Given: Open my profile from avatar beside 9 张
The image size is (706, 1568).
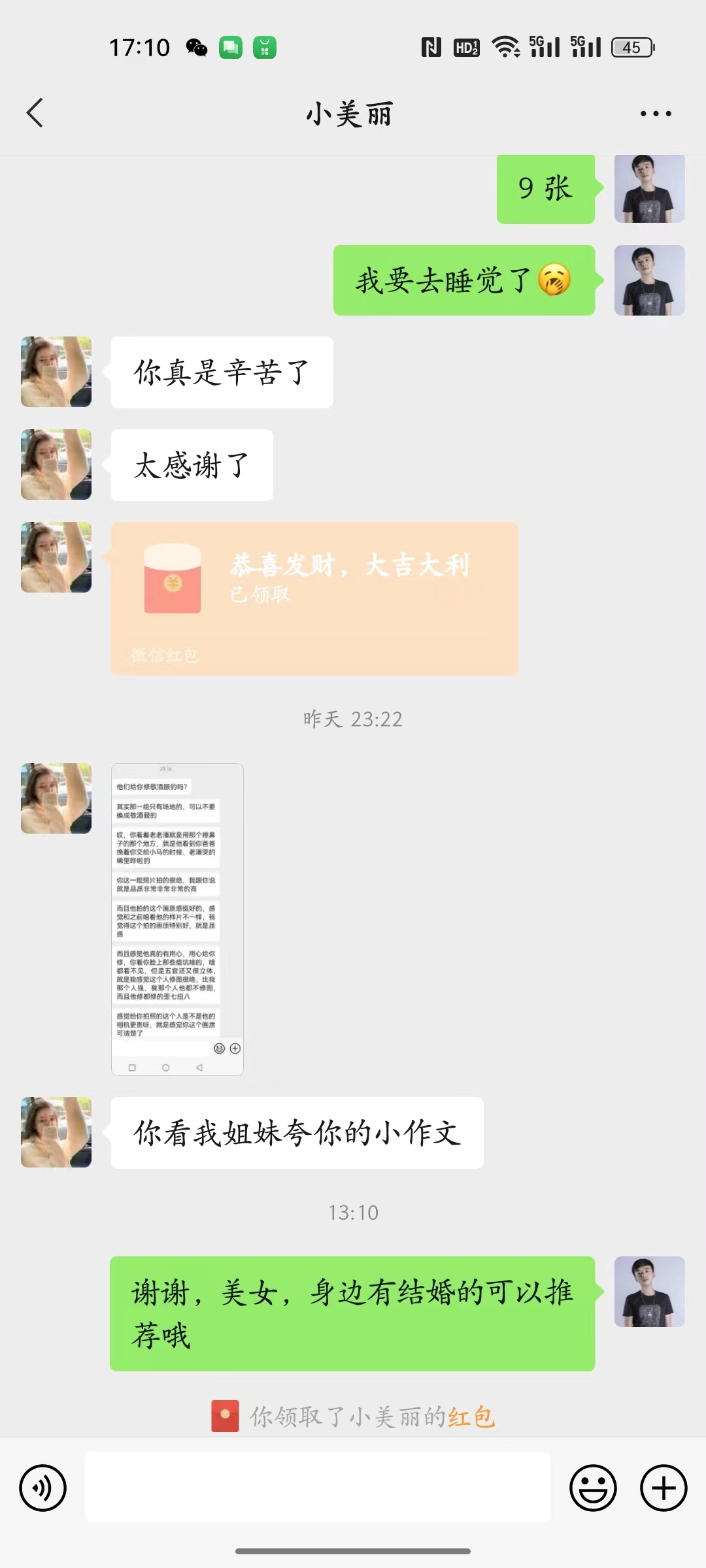Looking at the screenshot, I should pyautogui.click(x=650, y=189).
